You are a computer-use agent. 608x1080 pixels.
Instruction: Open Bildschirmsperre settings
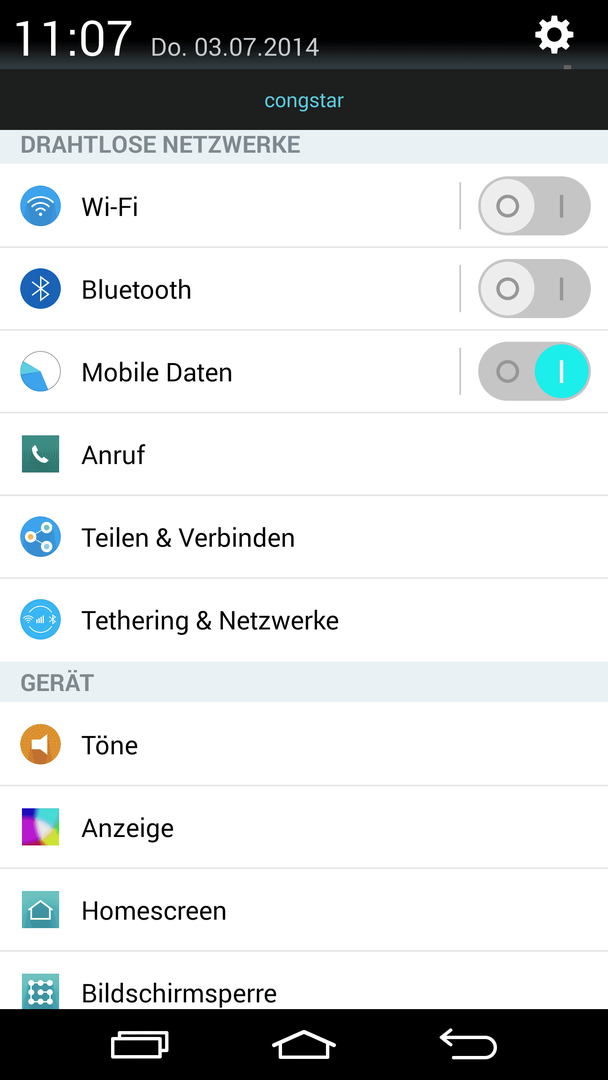[304, 981]
